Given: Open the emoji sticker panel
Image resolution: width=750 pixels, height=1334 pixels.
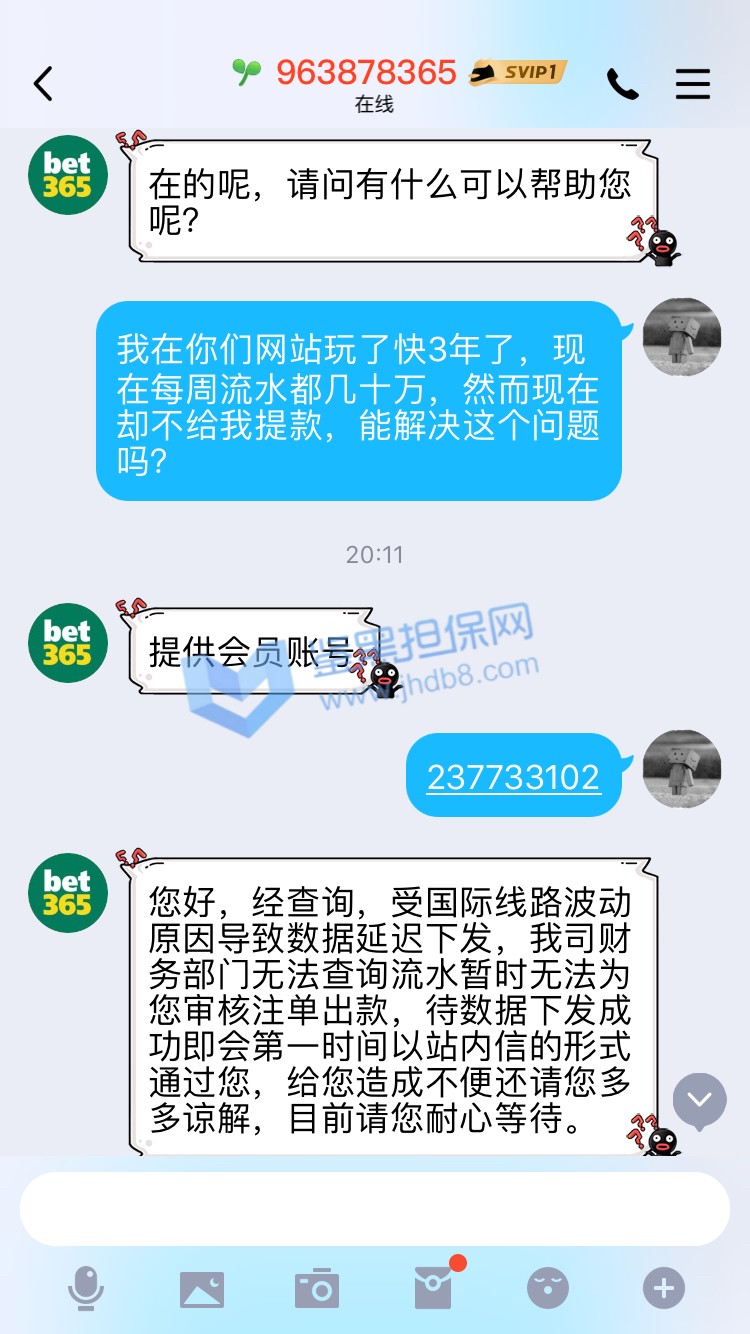Looking at the screenshot, I should click(x=548, y=1288).
